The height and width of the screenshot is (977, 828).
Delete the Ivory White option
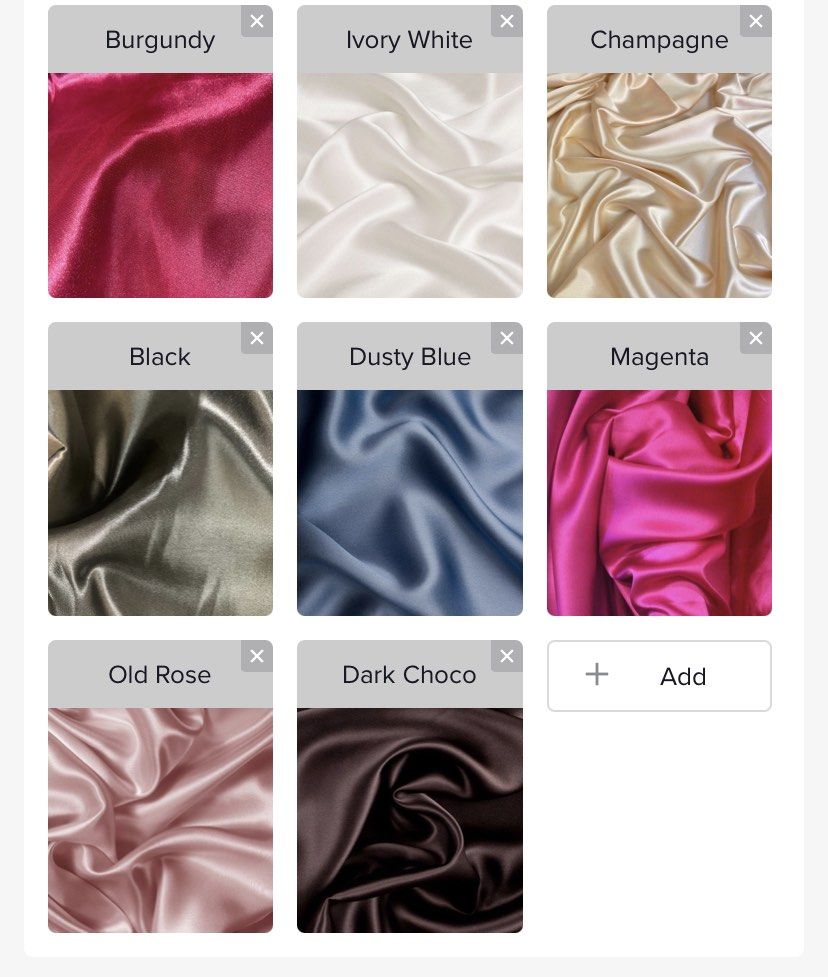(507, 21)
